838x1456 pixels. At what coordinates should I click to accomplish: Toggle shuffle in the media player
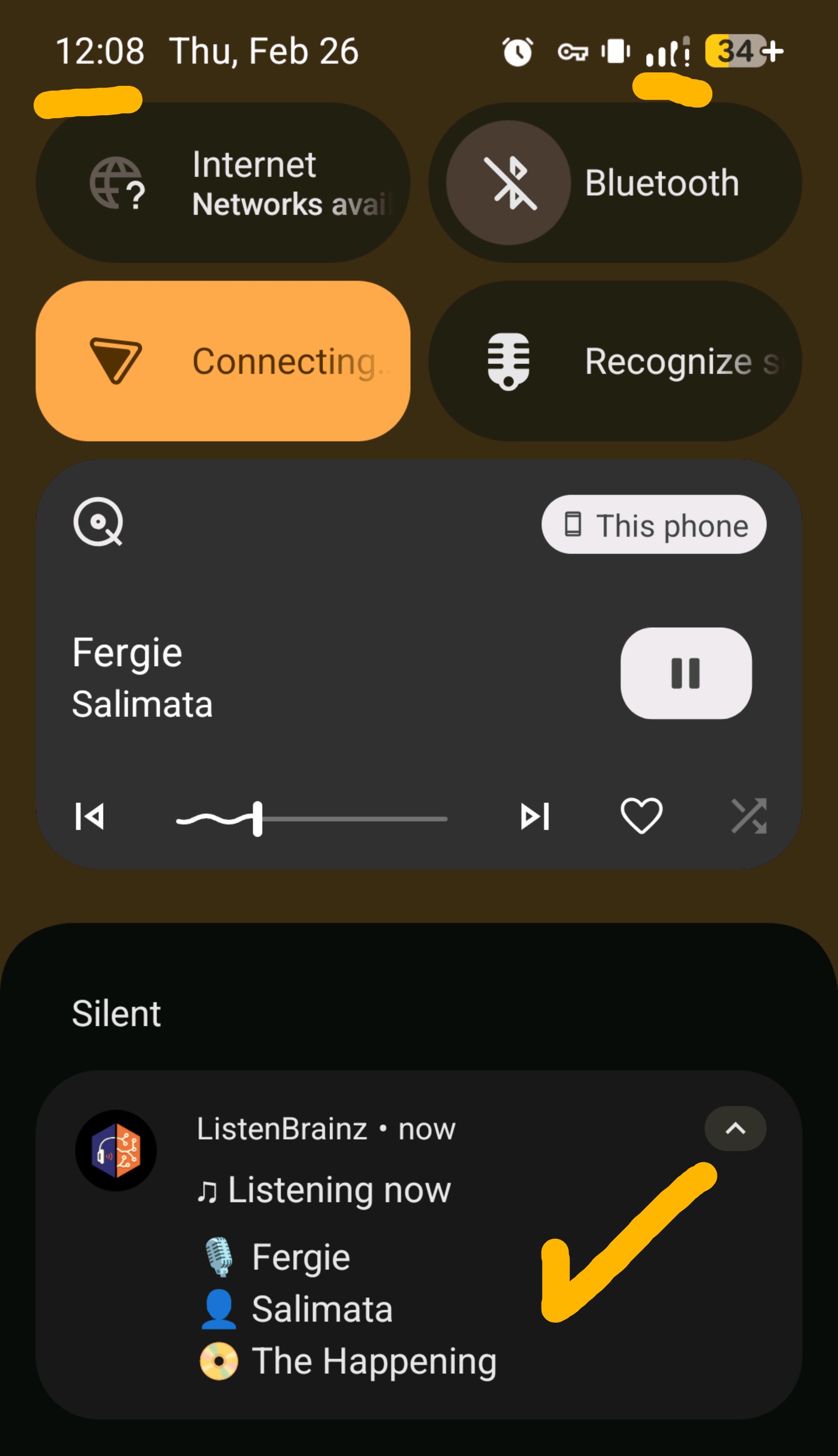[x=748, y=816]
